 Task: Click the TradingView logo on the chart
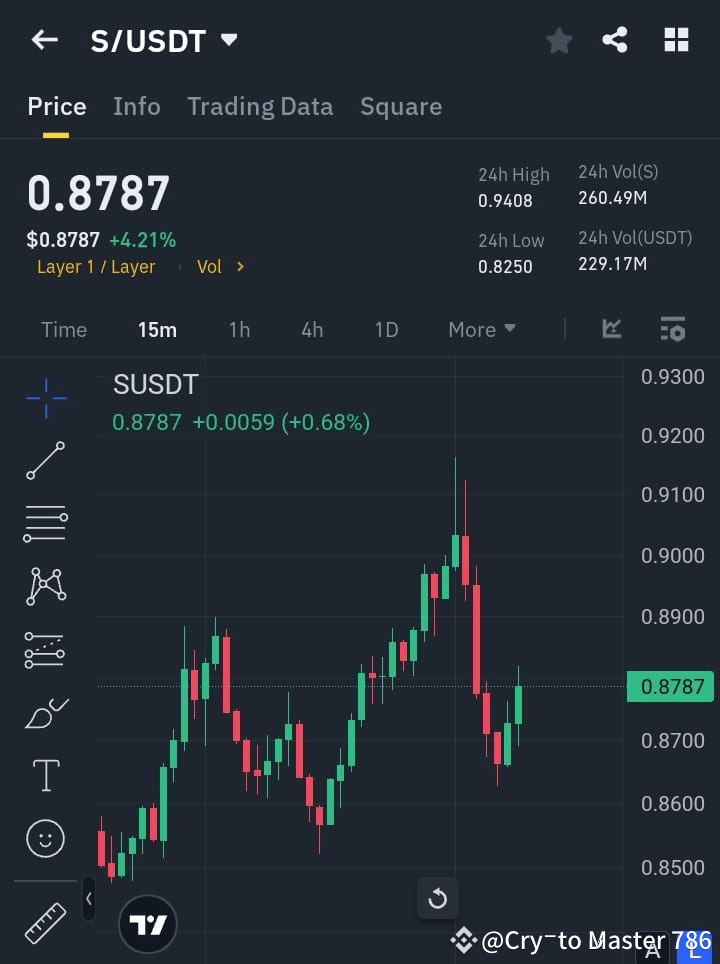click(148, 924)
